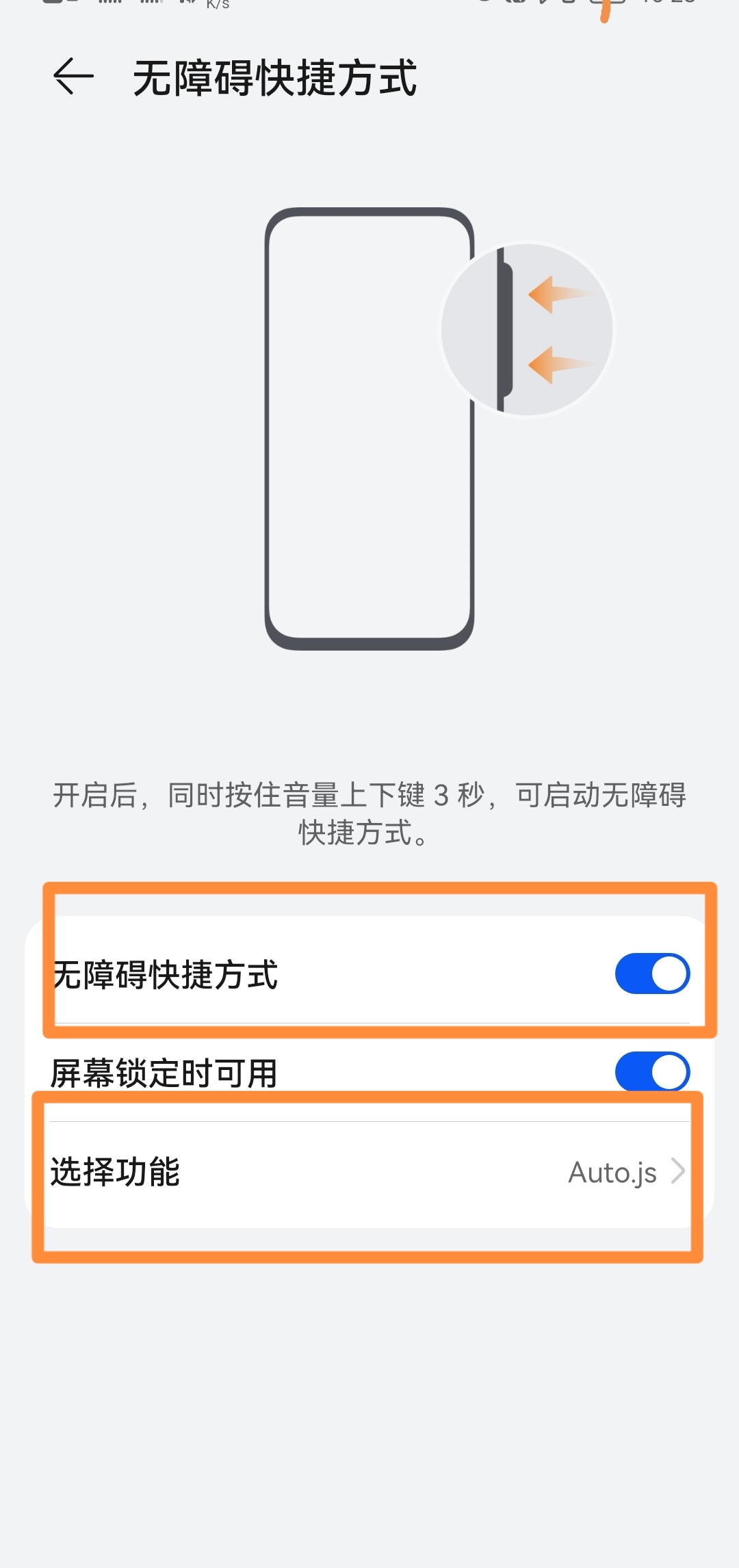The image size is (739, 1568).
Task: Toggle off 无障碍快捷方式 switch
Action: coord(651,973)
